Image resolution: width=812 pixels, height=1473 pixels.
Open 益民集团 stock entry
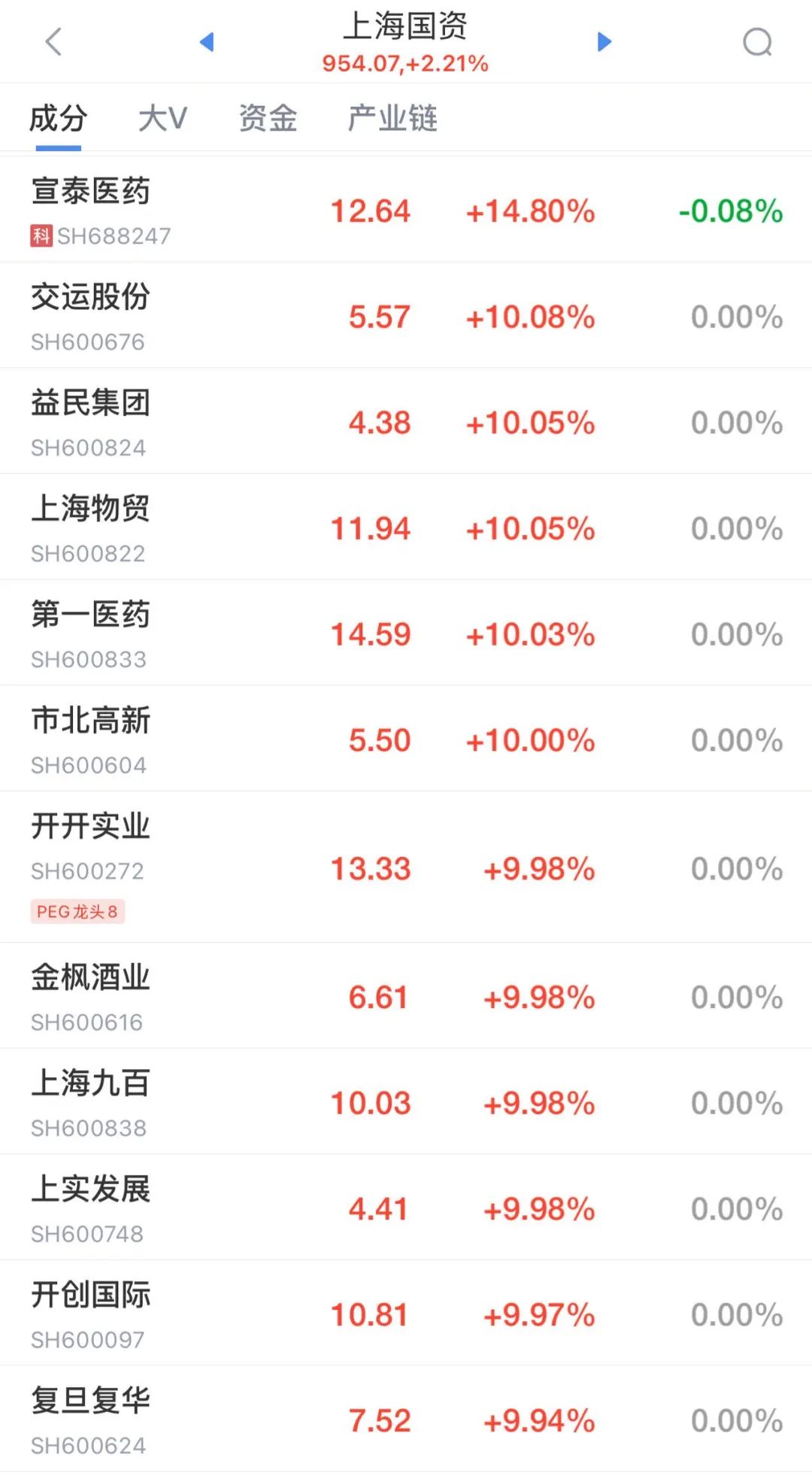tap(92, 402)
